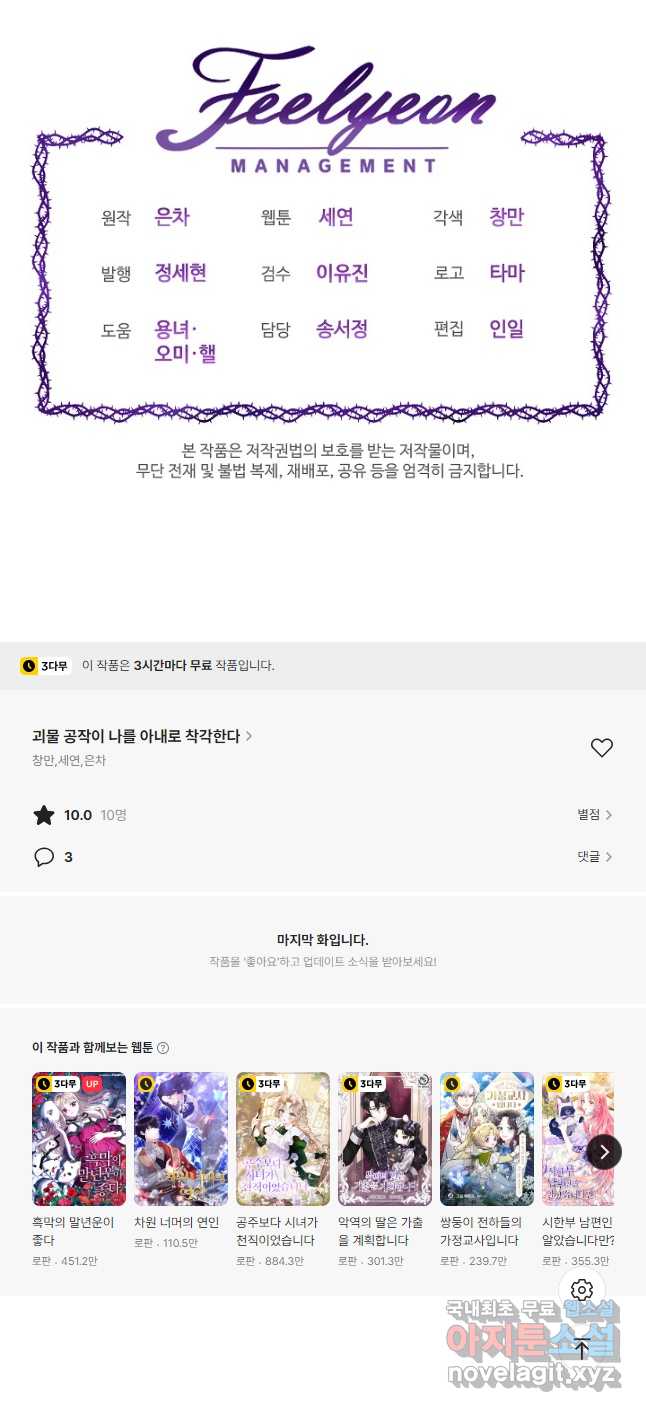Open the viewer settings gear
646x1412 pixels.
pos(582,1290)
